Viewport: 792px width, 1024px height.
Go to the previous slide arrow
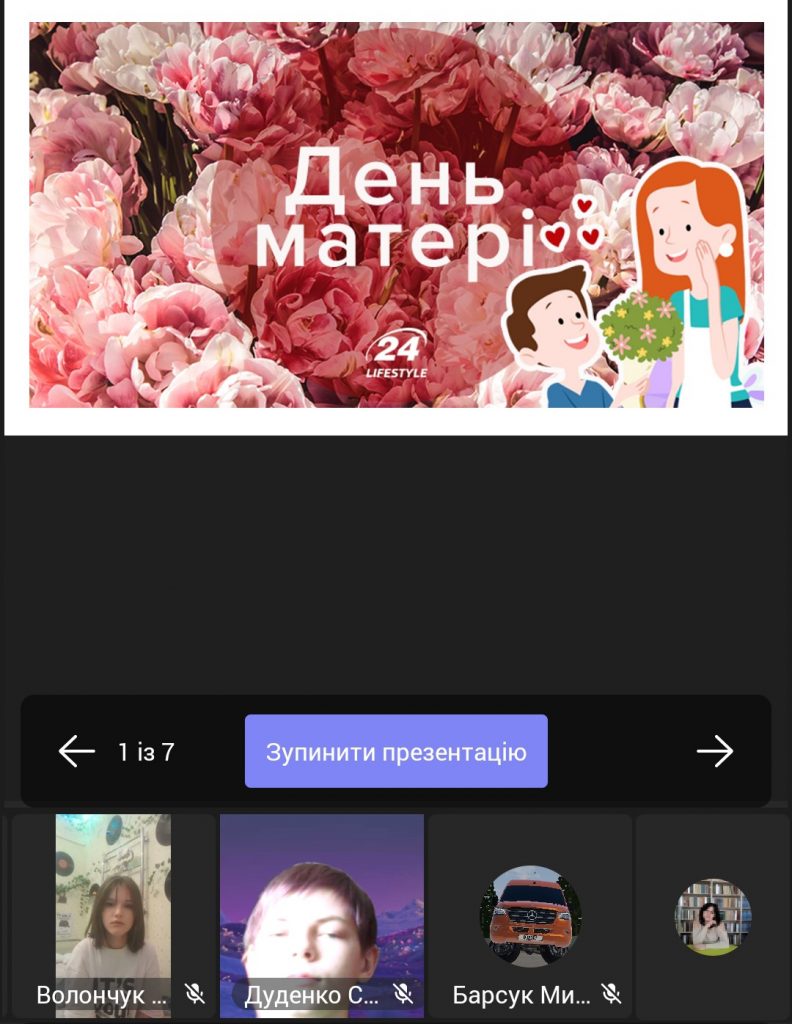76,751
